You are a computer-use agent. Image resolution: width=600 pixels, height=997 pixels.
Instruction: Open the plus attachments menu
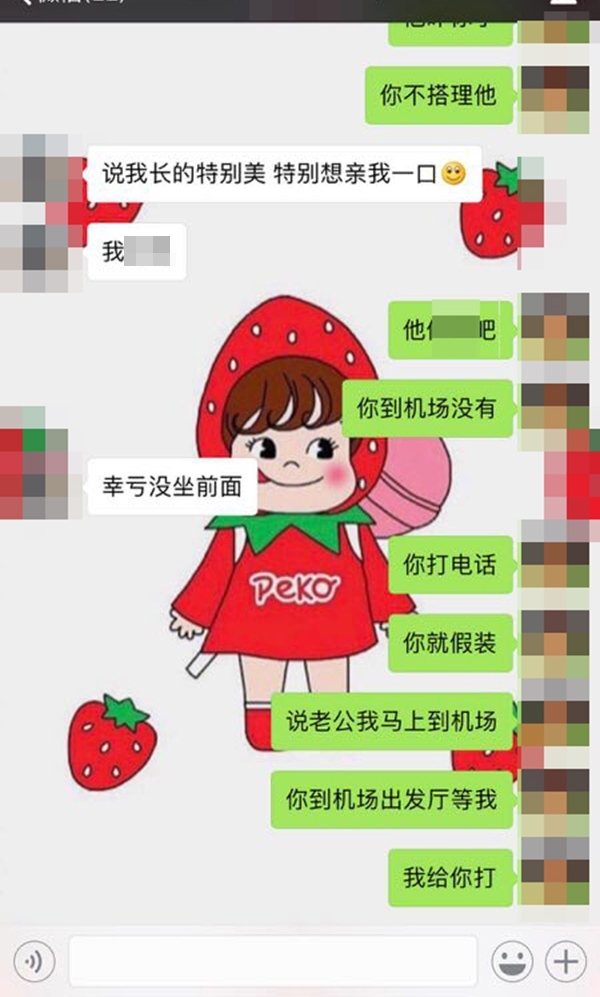pyautogui.click(x=566, y=961)
